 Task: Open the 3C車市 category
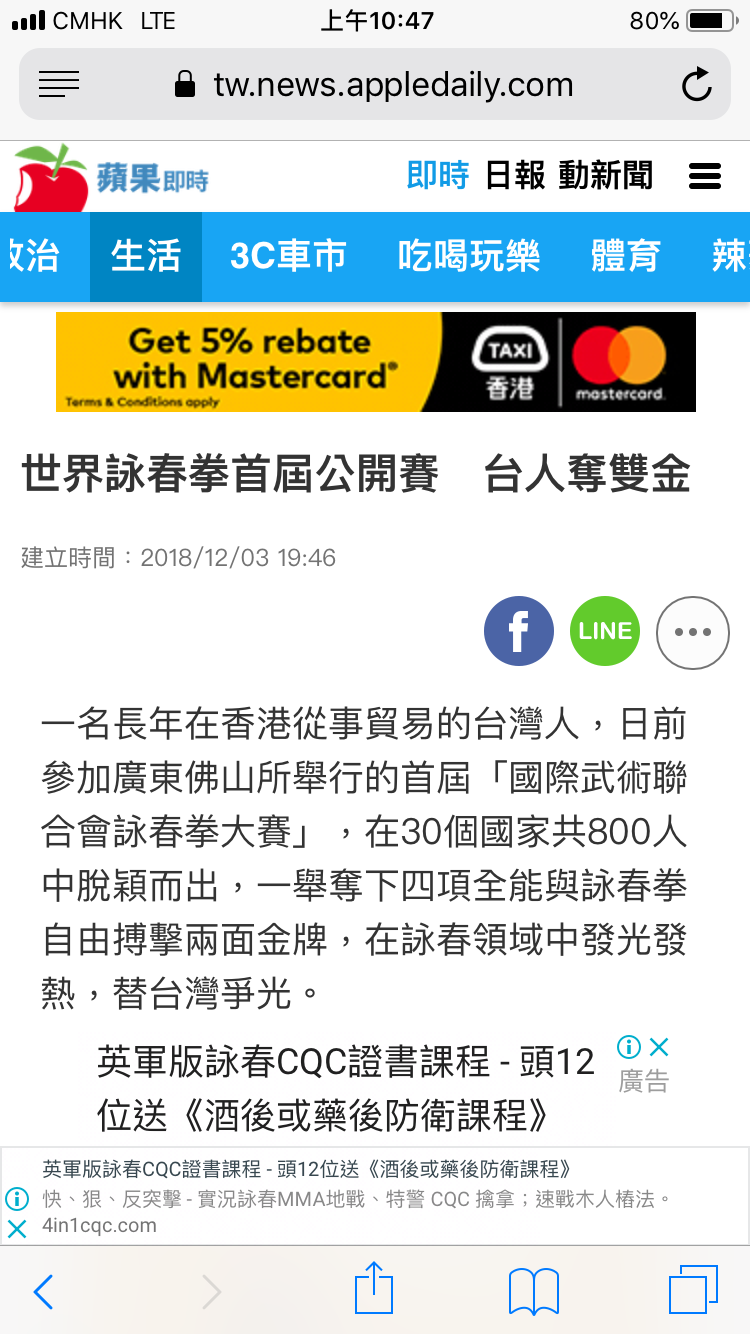[288, 257]
